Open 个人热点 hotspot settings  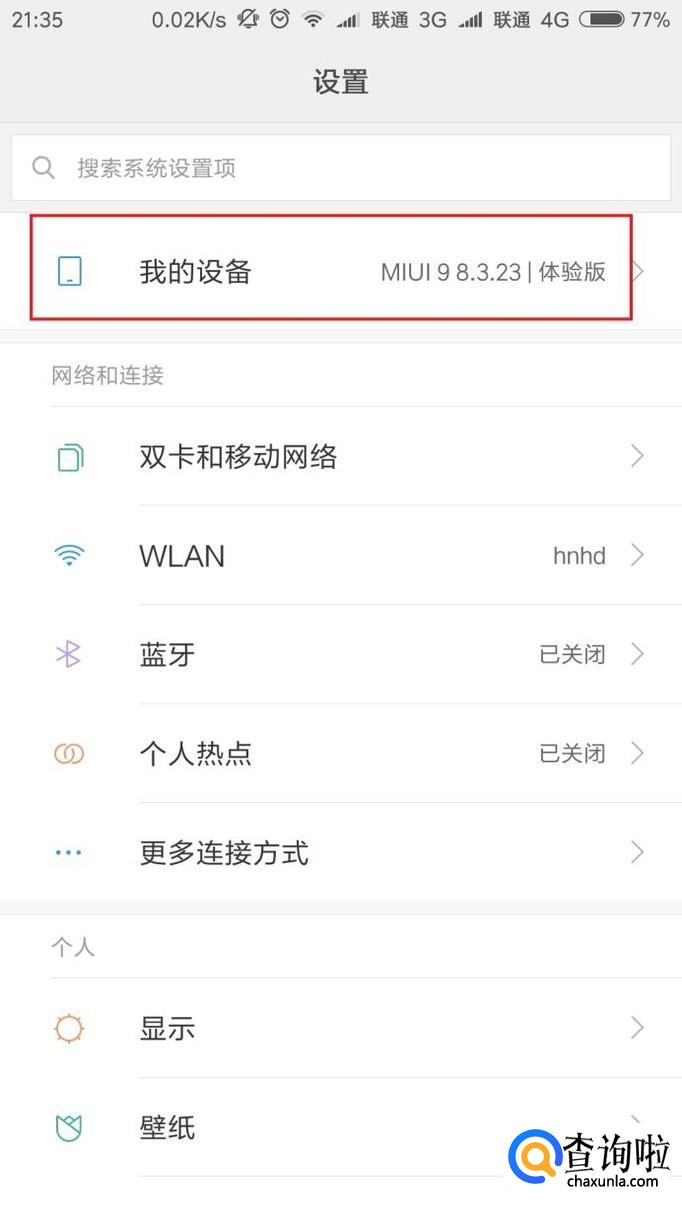[340, 753]
